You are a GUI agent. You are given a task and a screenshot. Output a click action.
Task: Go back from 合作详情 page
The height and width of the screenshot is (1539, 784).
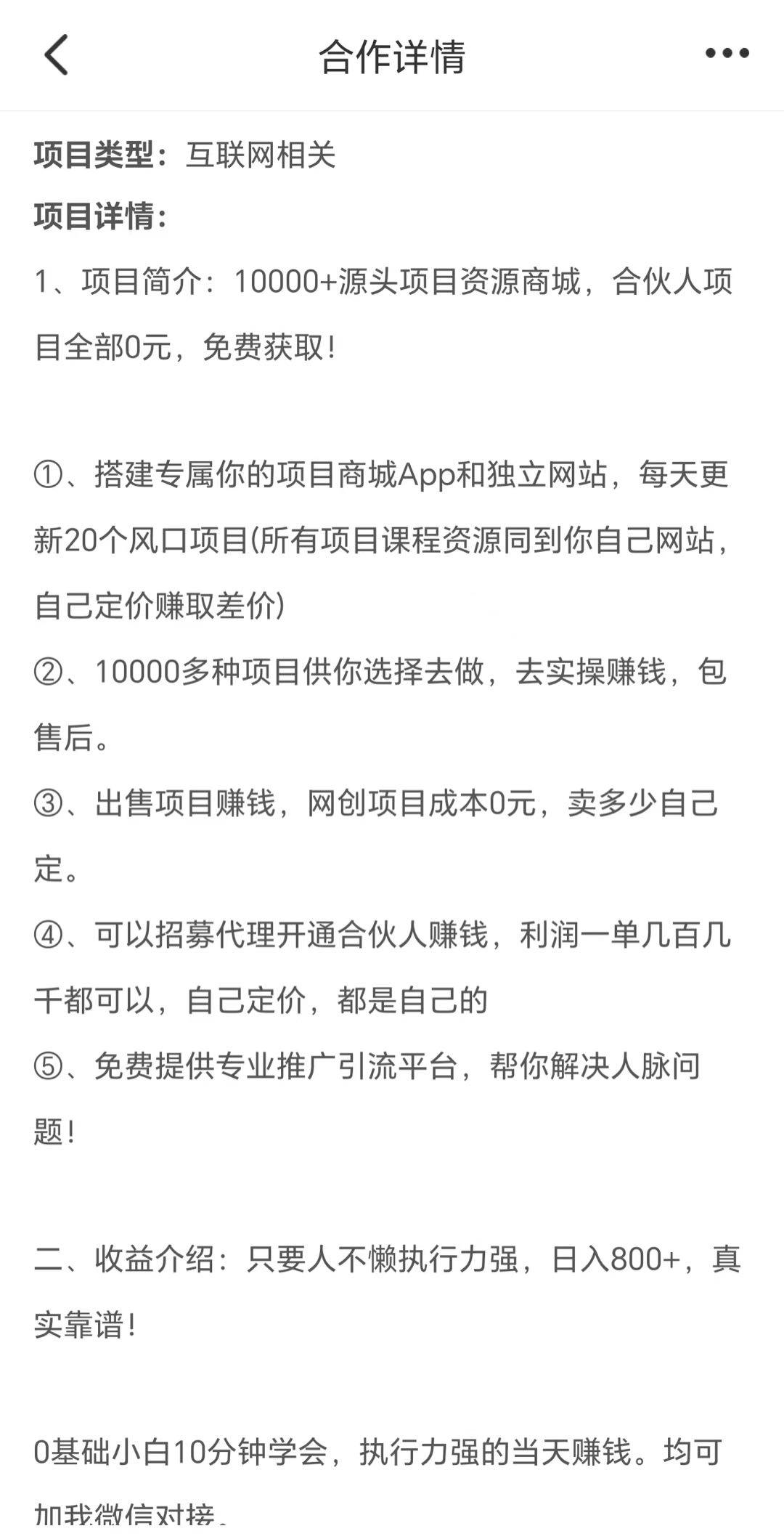[56, 55]
